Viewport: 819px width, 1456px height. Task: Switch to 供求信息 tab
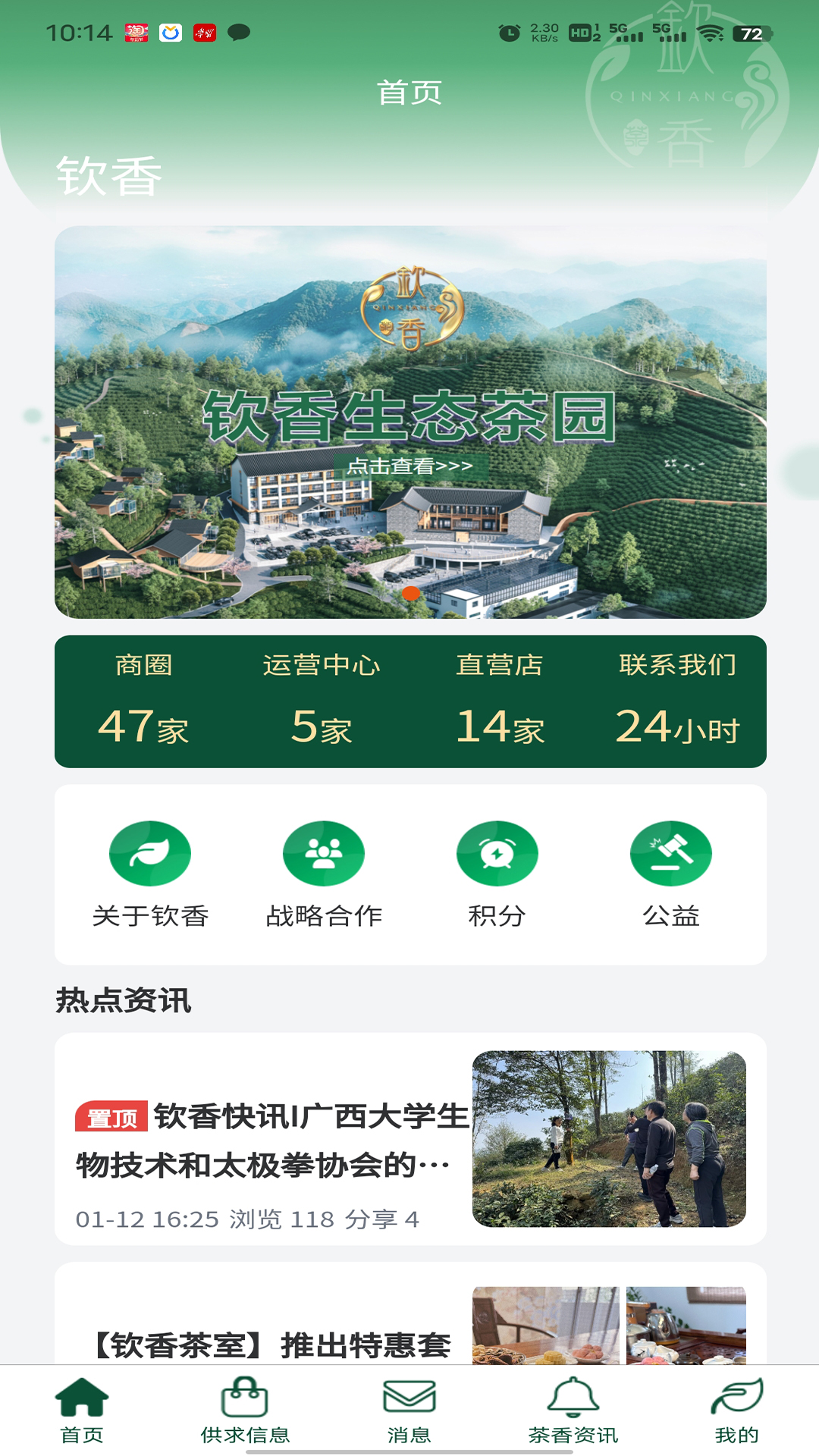245,1410
